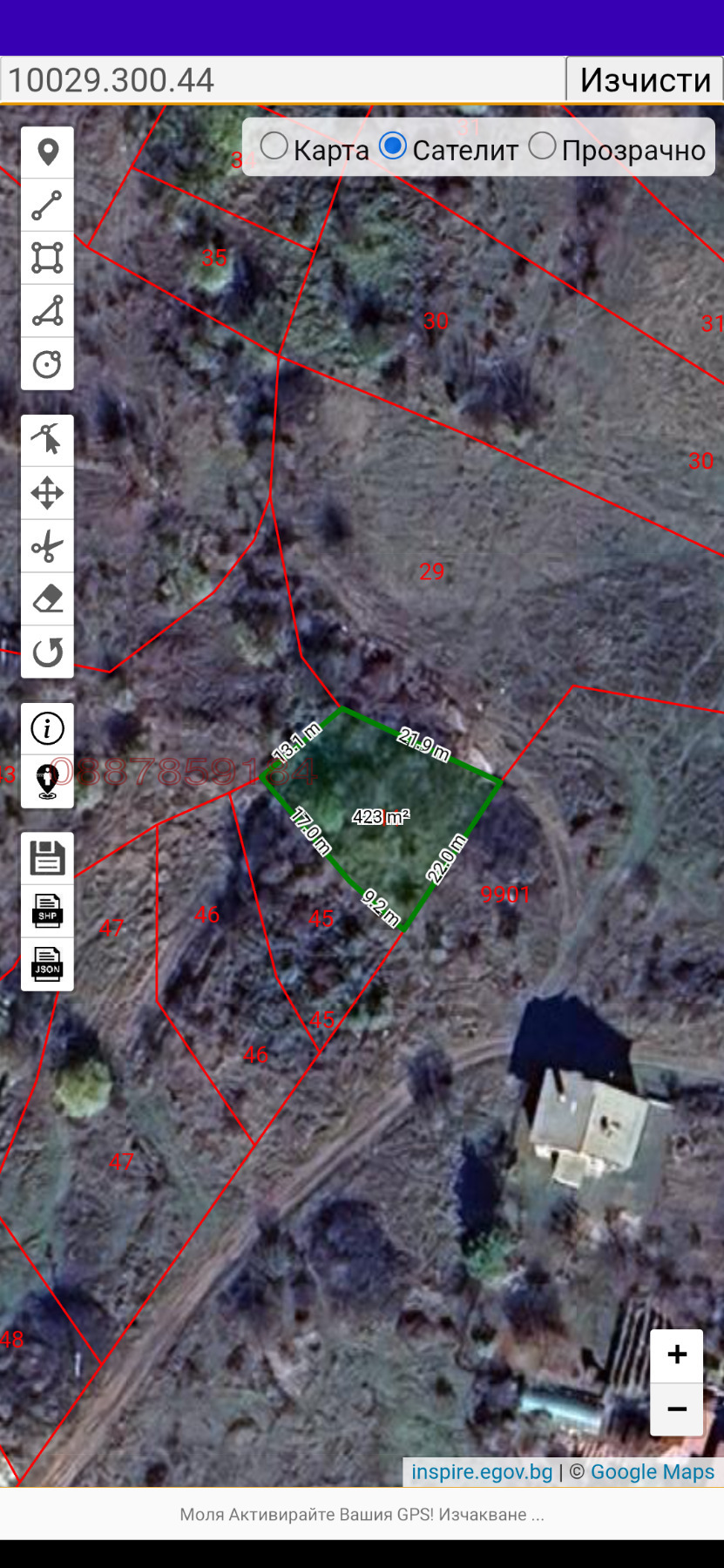The width and height of the screenshot is (724, 1568).
Task: Open the parcel info button
Action: [x=47, y=728]
